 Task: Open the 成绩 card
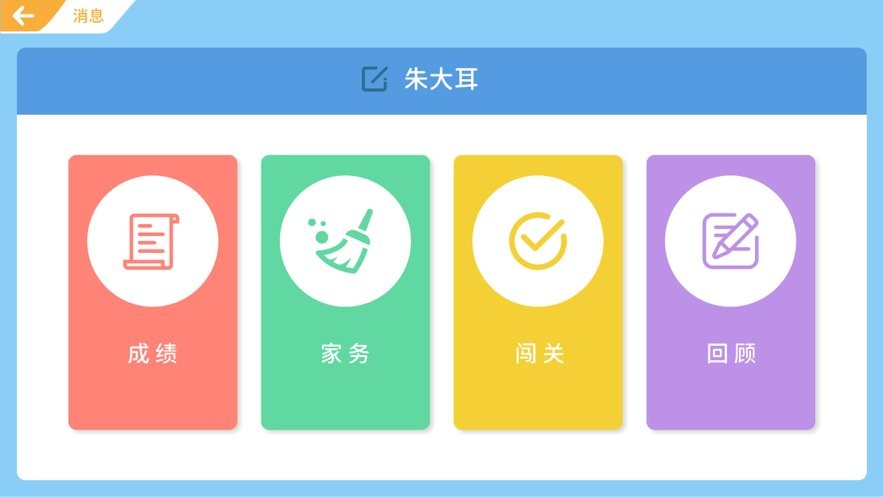pyautogui.click(x=153, y=292)
